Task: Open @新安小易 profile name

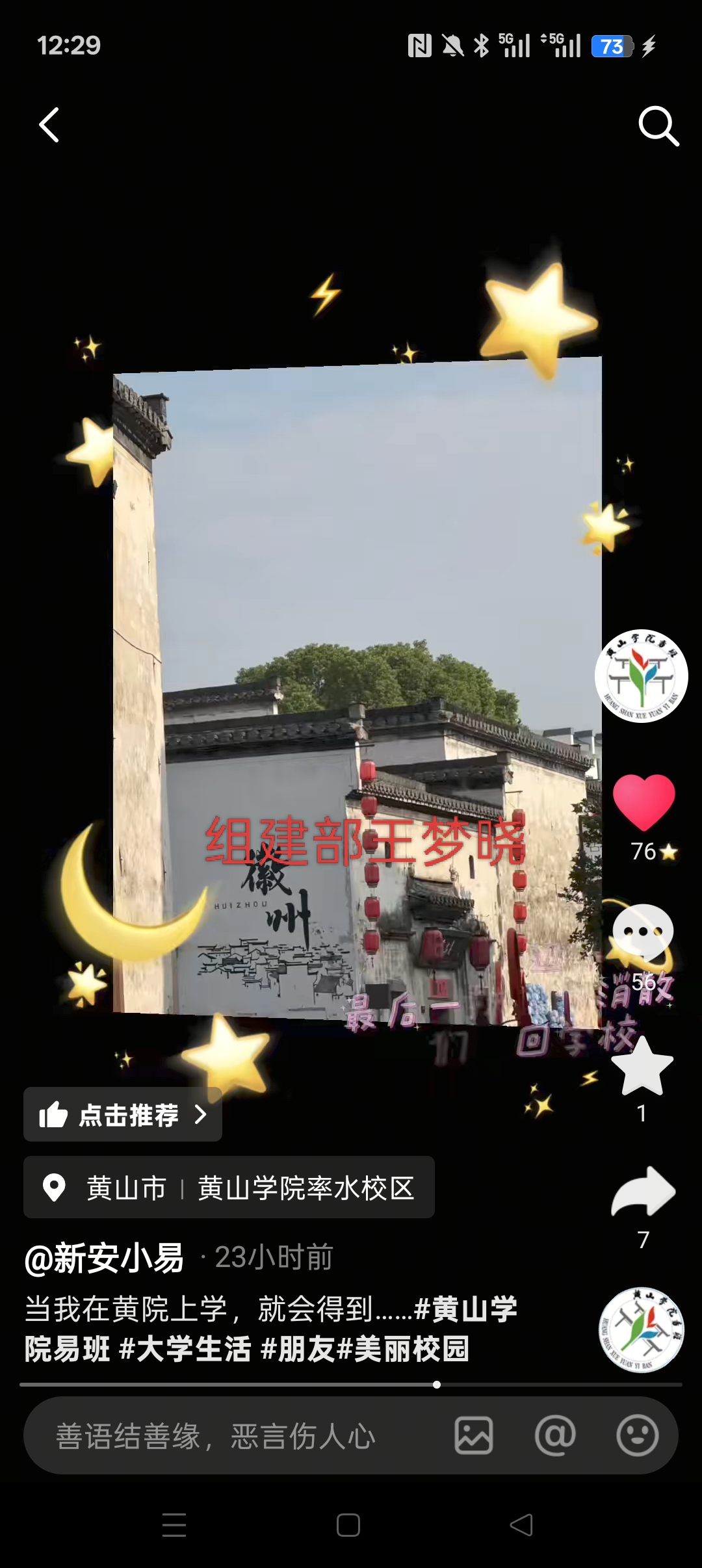Action: click(104, 1257)
